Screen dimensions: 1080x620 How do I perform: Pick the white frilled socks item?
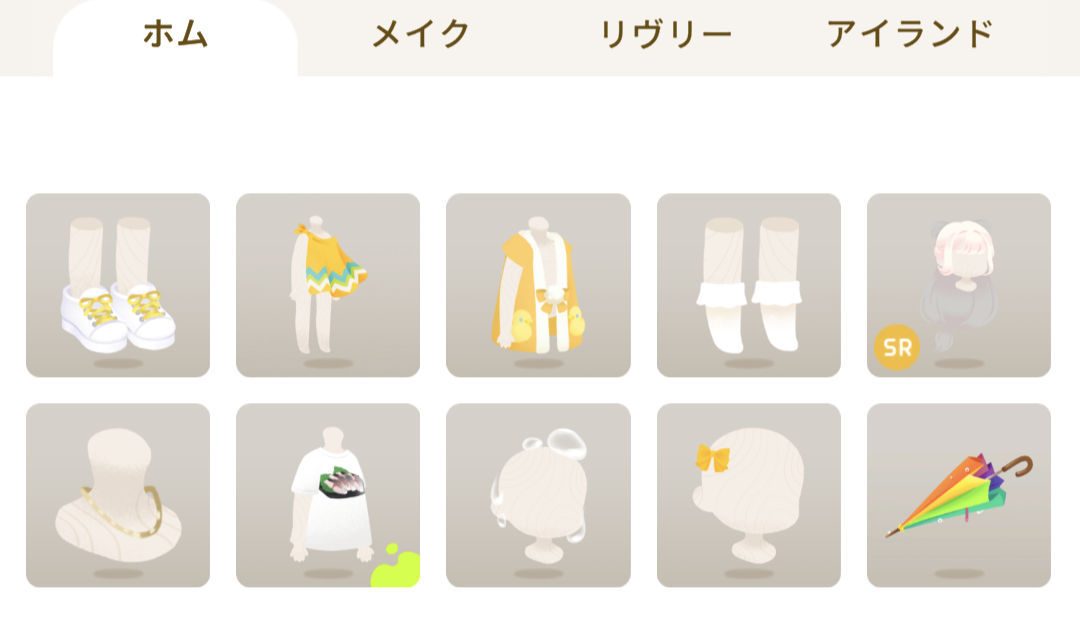coord(748,285)
